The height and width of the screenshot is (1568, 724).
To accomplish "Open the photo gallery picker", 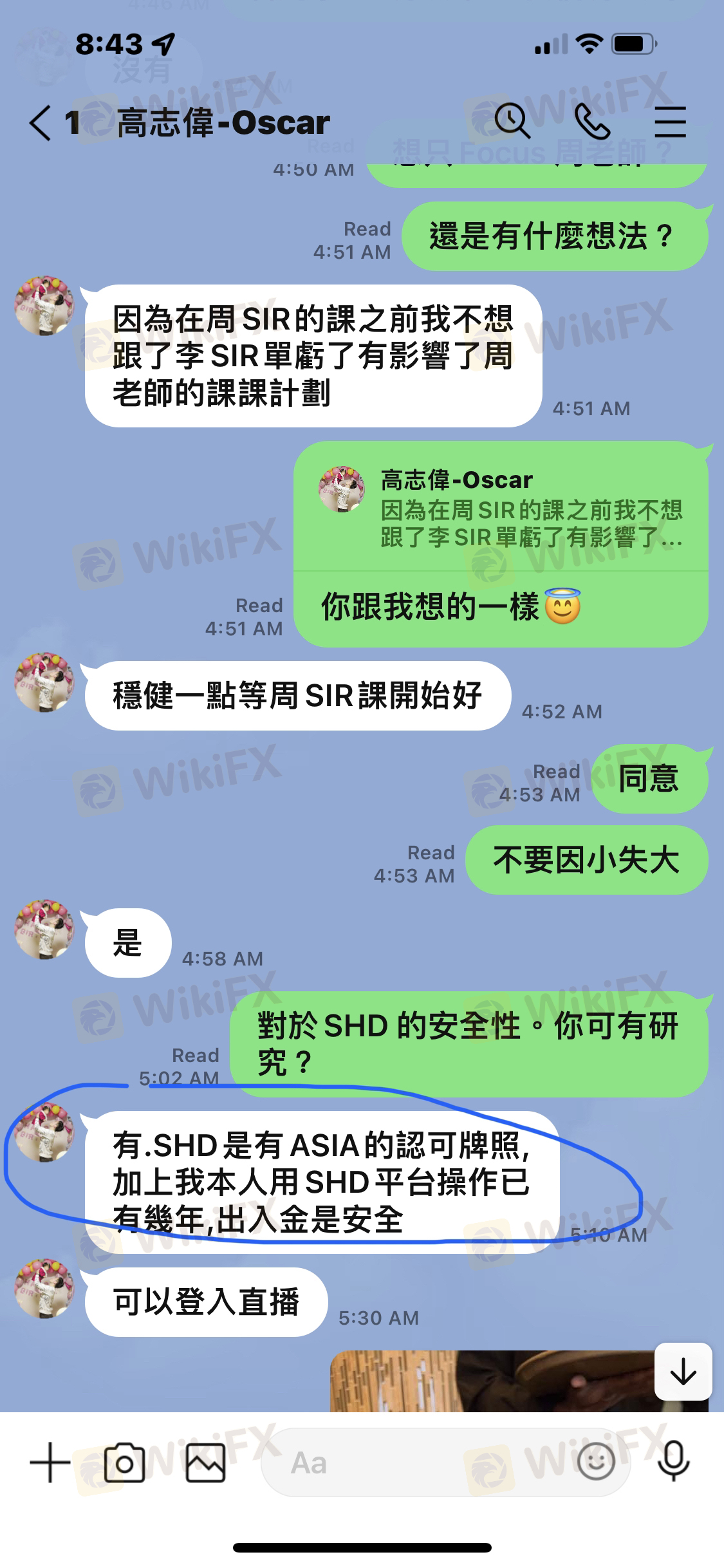I will (206, 1463).
